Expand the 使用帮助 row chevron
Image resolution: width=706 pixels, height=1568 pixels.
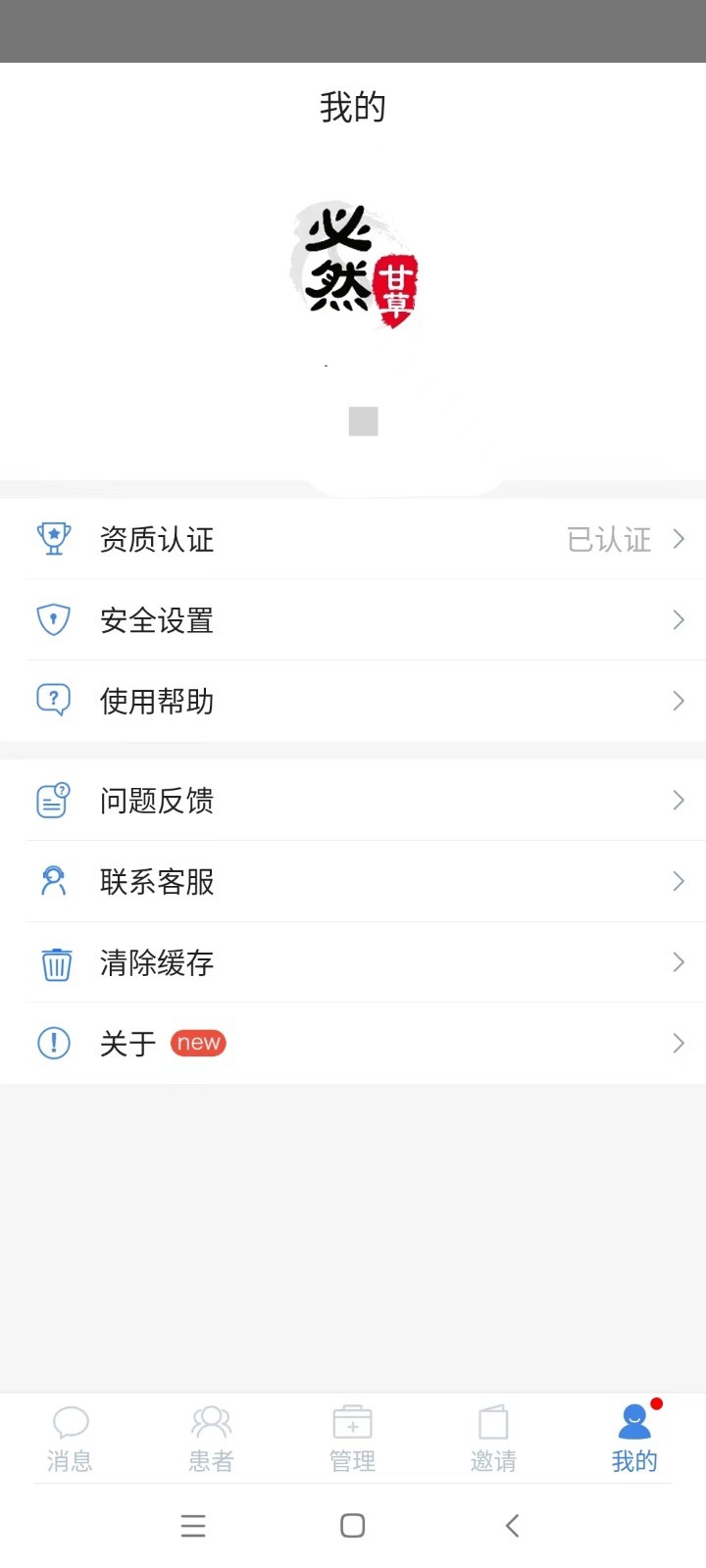pyautogui.click(x=678, y=700)
